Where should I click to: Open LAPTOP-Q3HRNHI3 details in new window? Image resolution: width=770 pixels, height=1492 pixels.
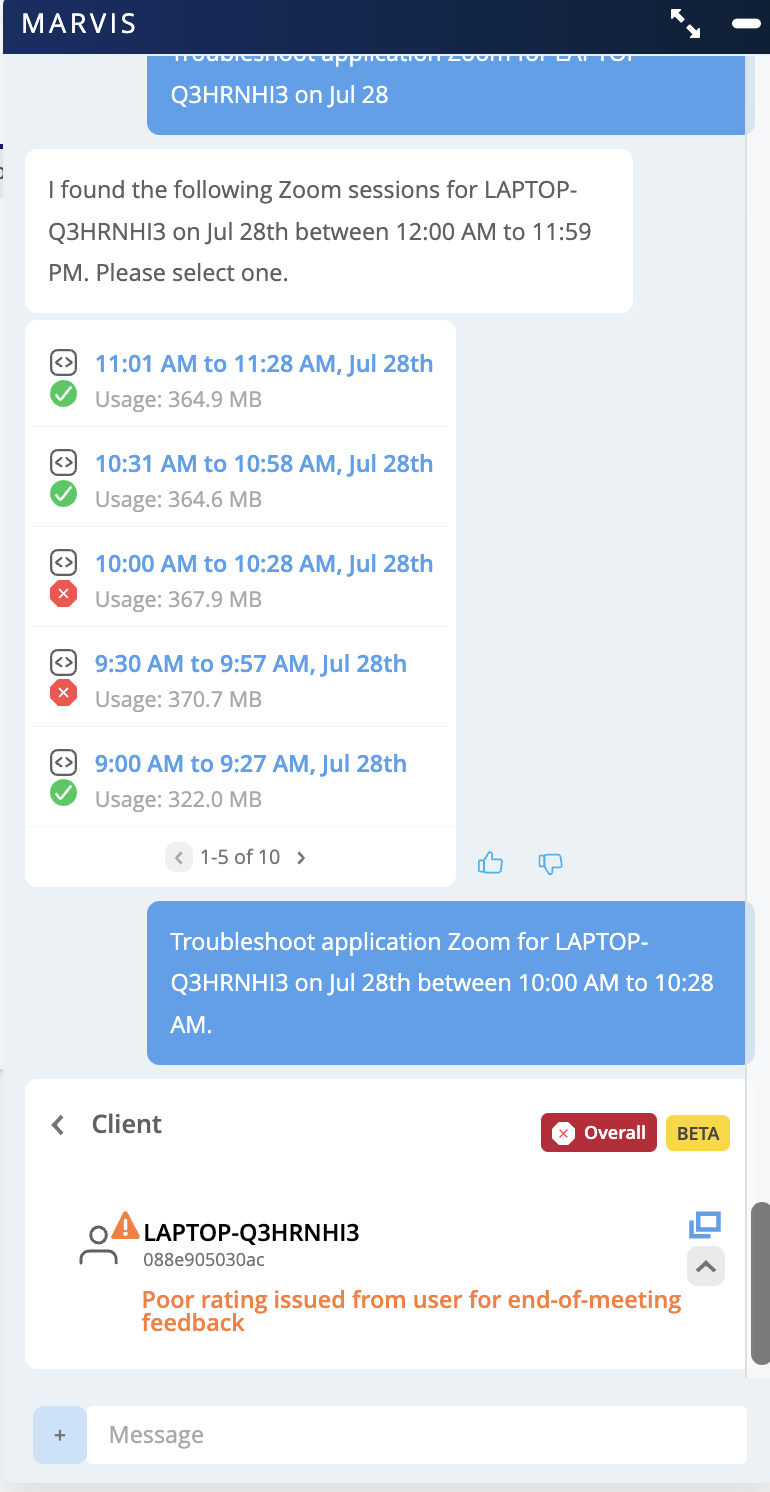(x=705, y=1224)
